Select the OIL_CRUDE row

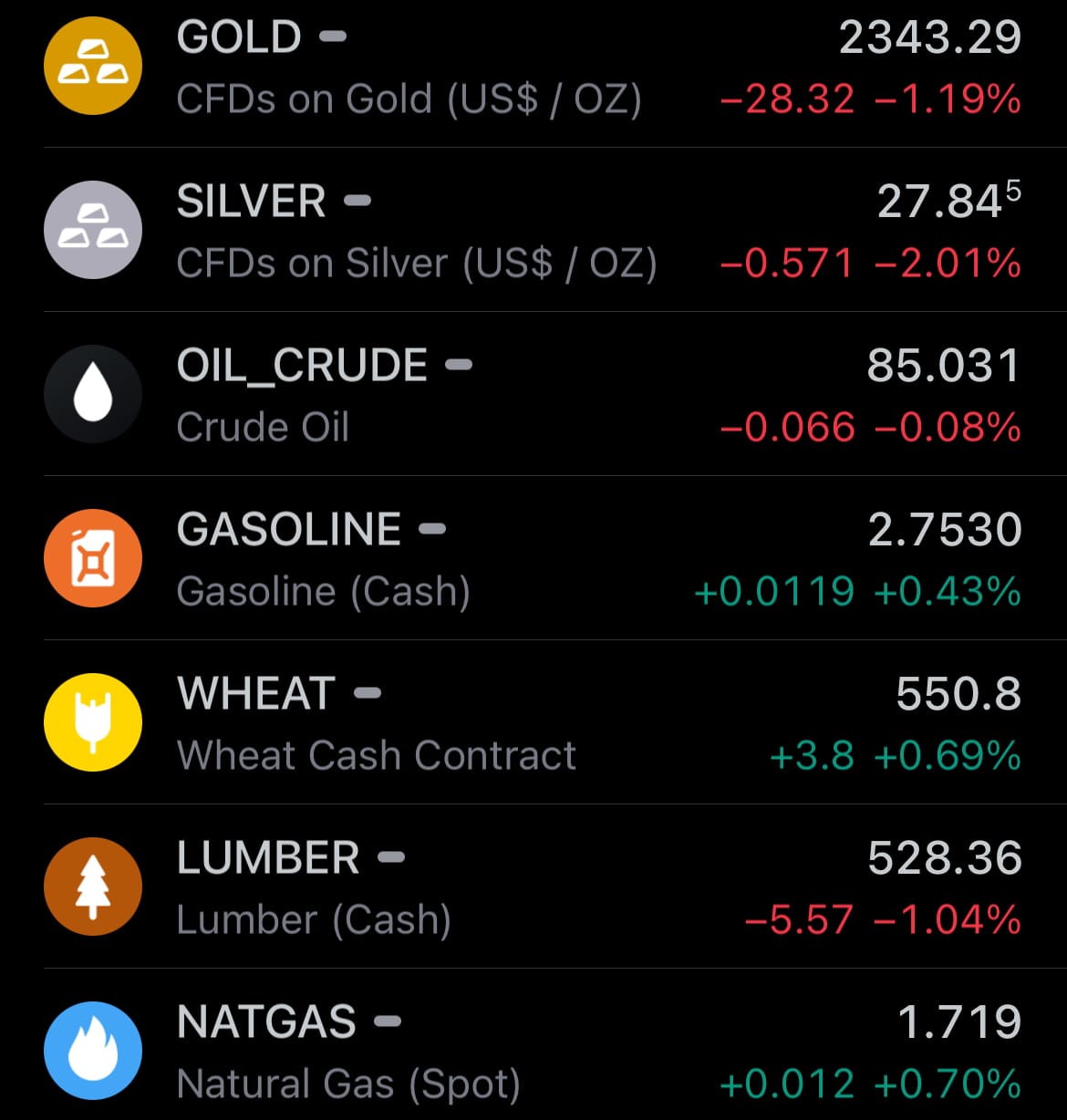(533, 394)
